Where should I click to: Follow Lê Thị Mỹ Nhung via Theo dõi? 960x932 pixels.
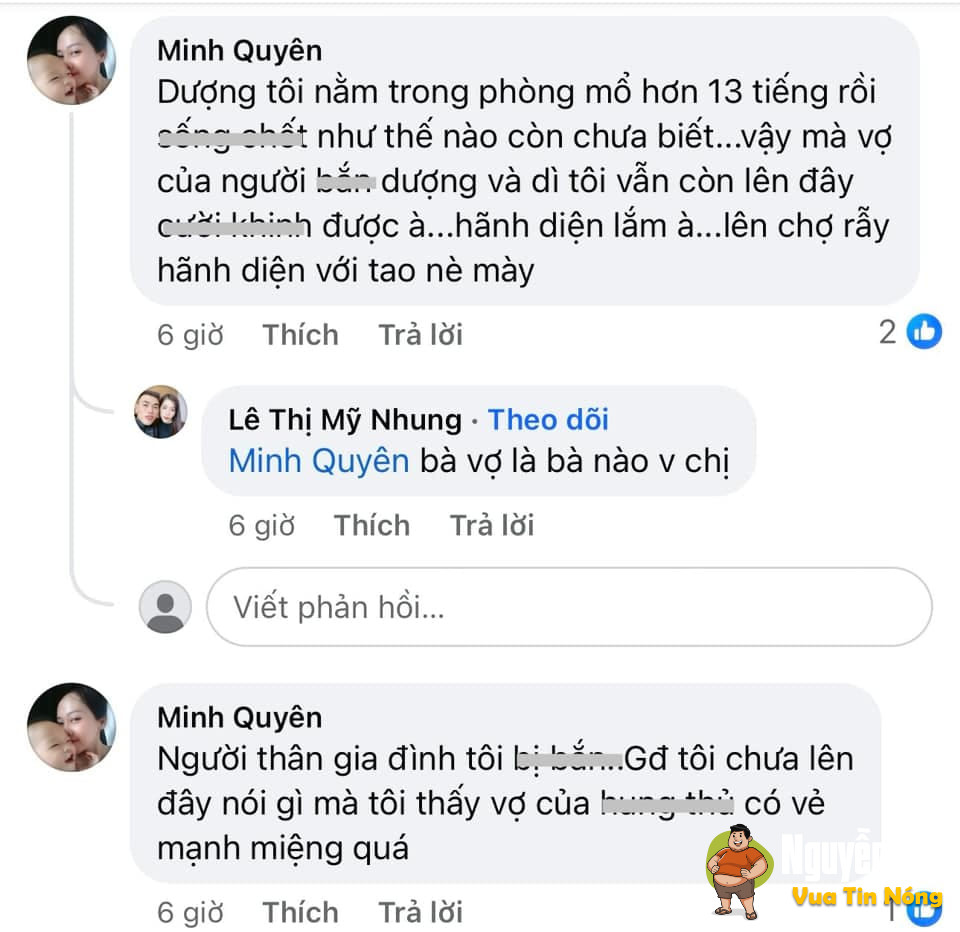548,420
